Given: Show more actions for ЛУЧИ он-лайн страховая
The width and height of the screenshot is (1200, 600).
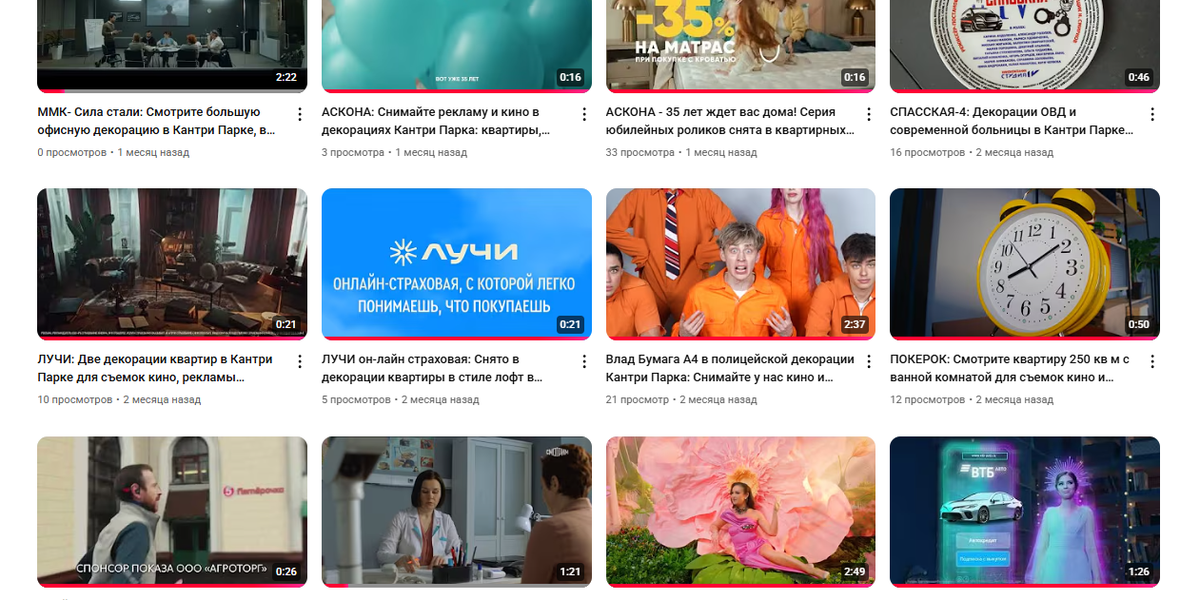Looking at the screenshot, I should (583, 361).
